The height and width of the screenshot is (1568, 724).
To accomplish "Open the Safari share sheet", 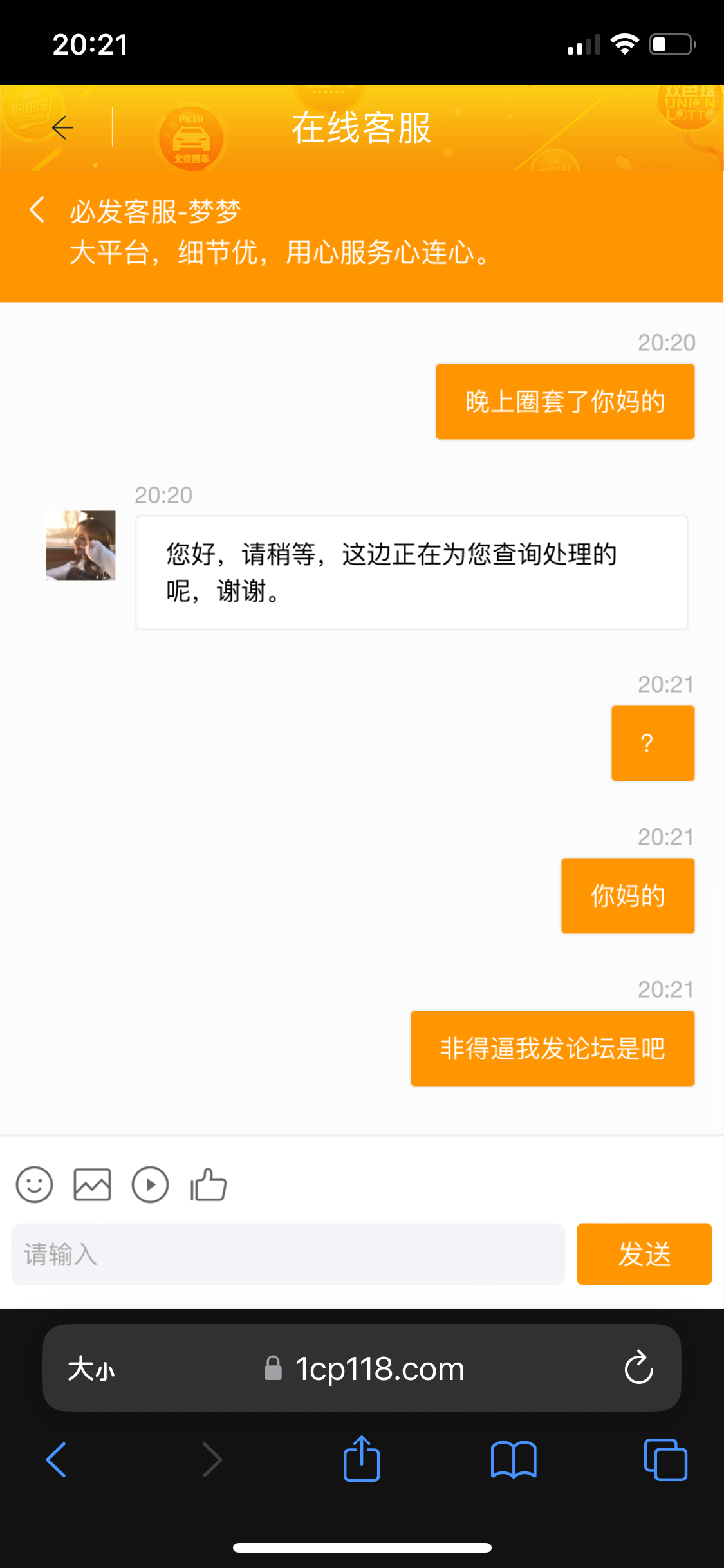I will (x=362, y=1459).
